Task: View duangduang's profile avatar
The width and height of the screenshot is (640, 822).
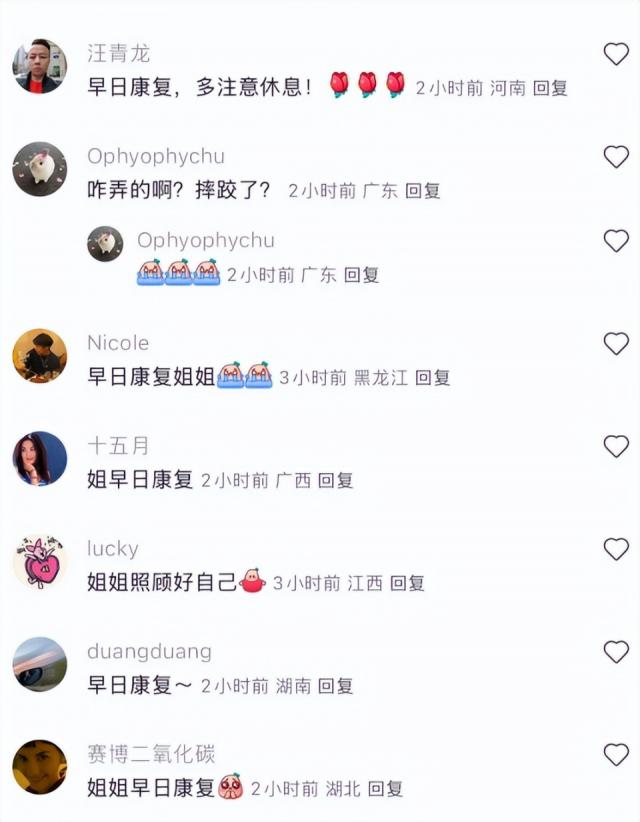Action: (39, 665)
